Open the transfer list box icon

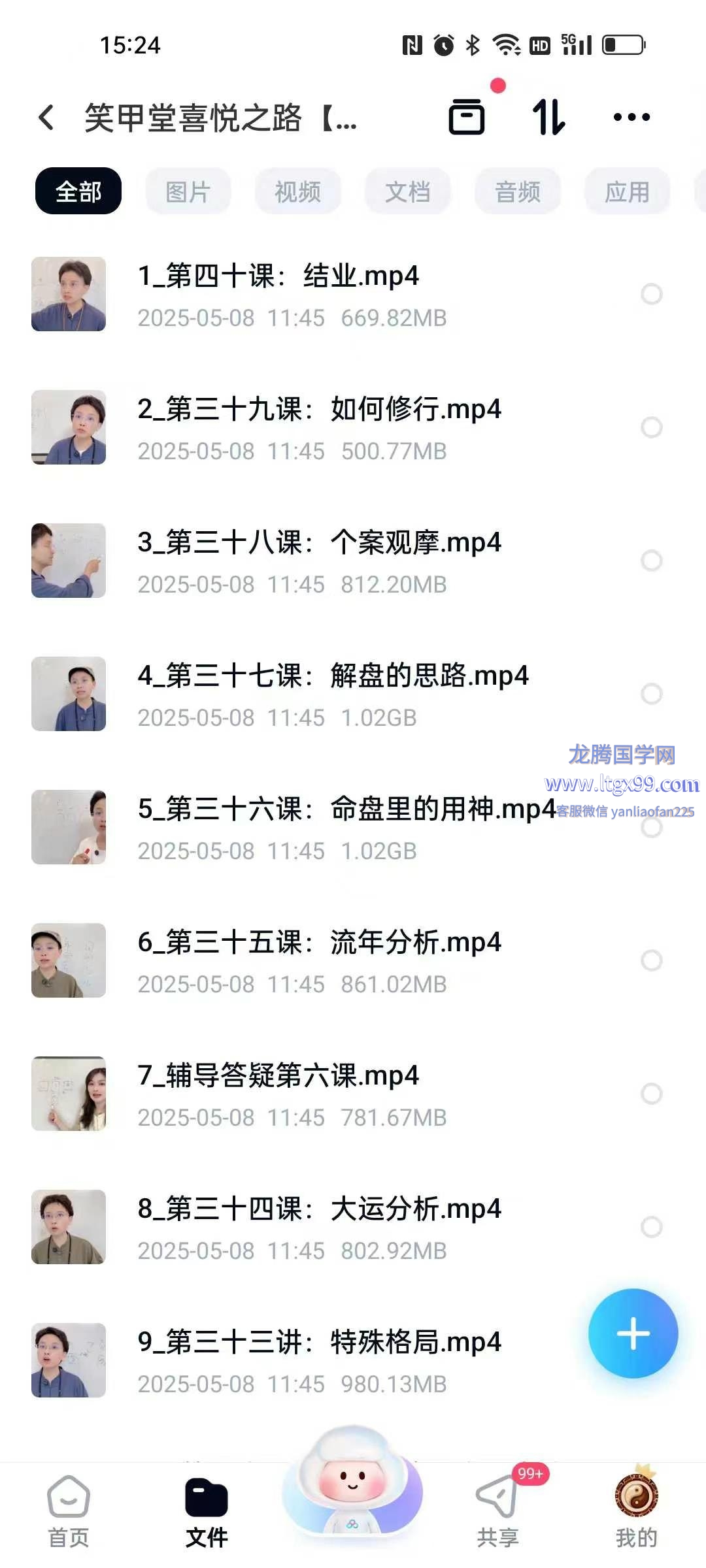(467, 118)
